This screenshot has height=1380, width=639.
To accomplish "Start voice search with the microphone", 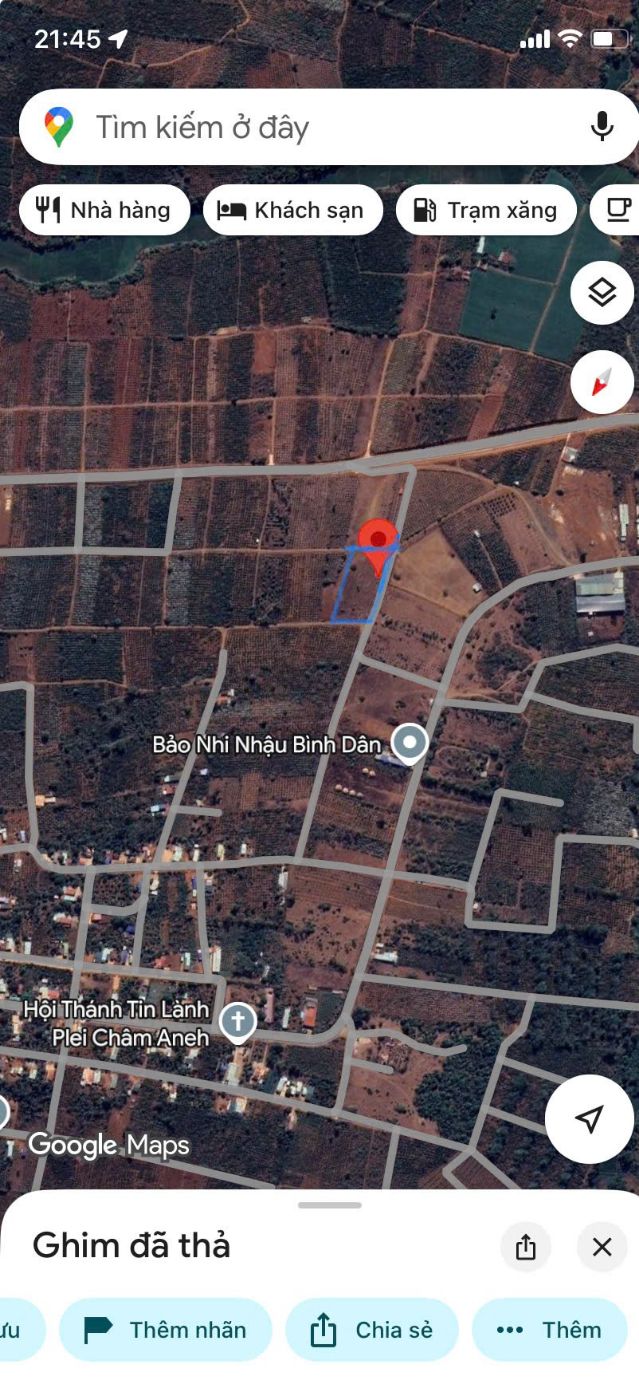I will (x=601, y=127).
